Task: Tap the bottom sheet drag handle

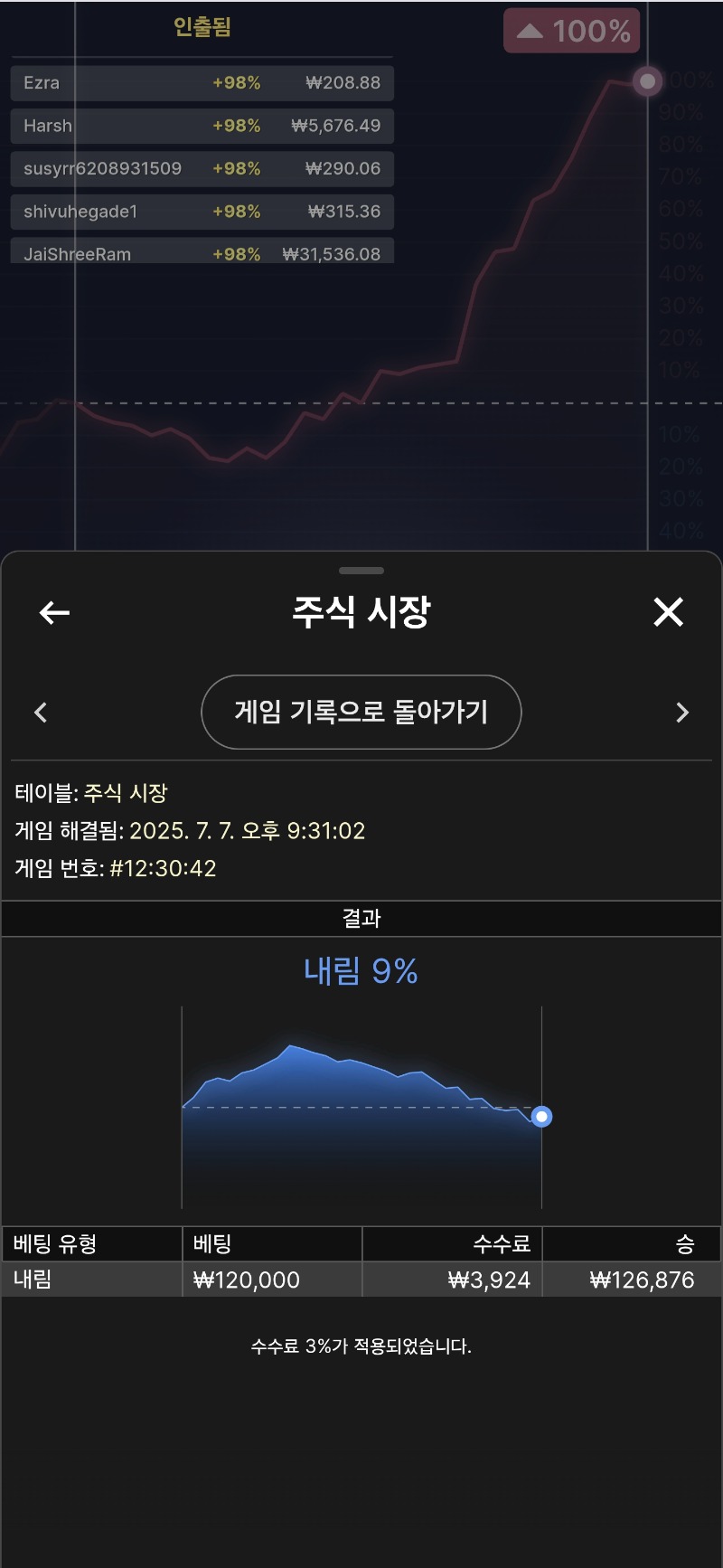Action: click(361, 571)
